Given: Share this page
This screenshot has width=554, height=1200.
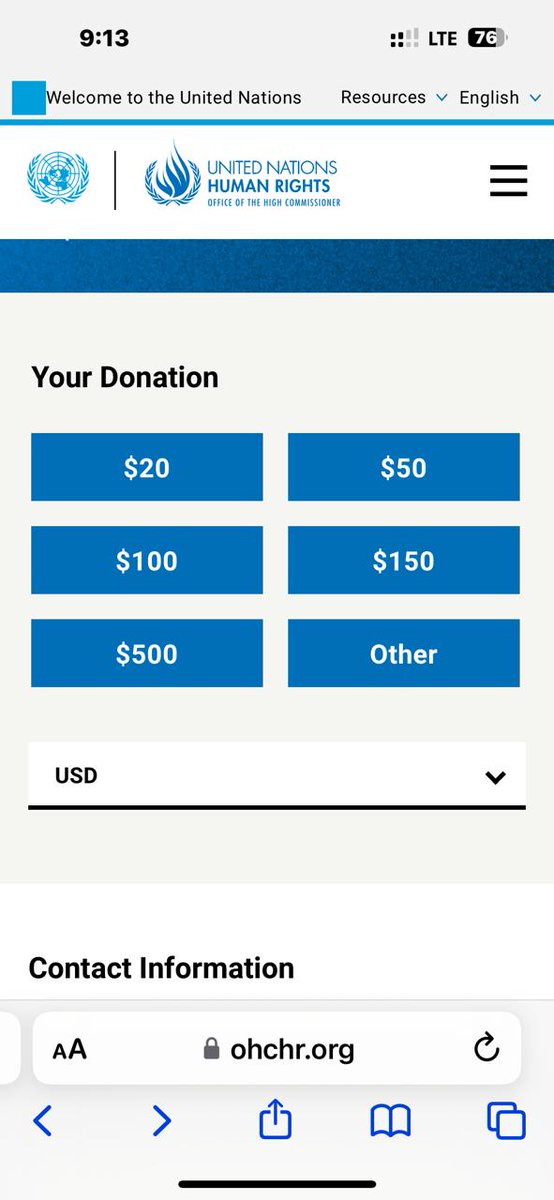Looking at the screenshot, I should [276, 1120].
